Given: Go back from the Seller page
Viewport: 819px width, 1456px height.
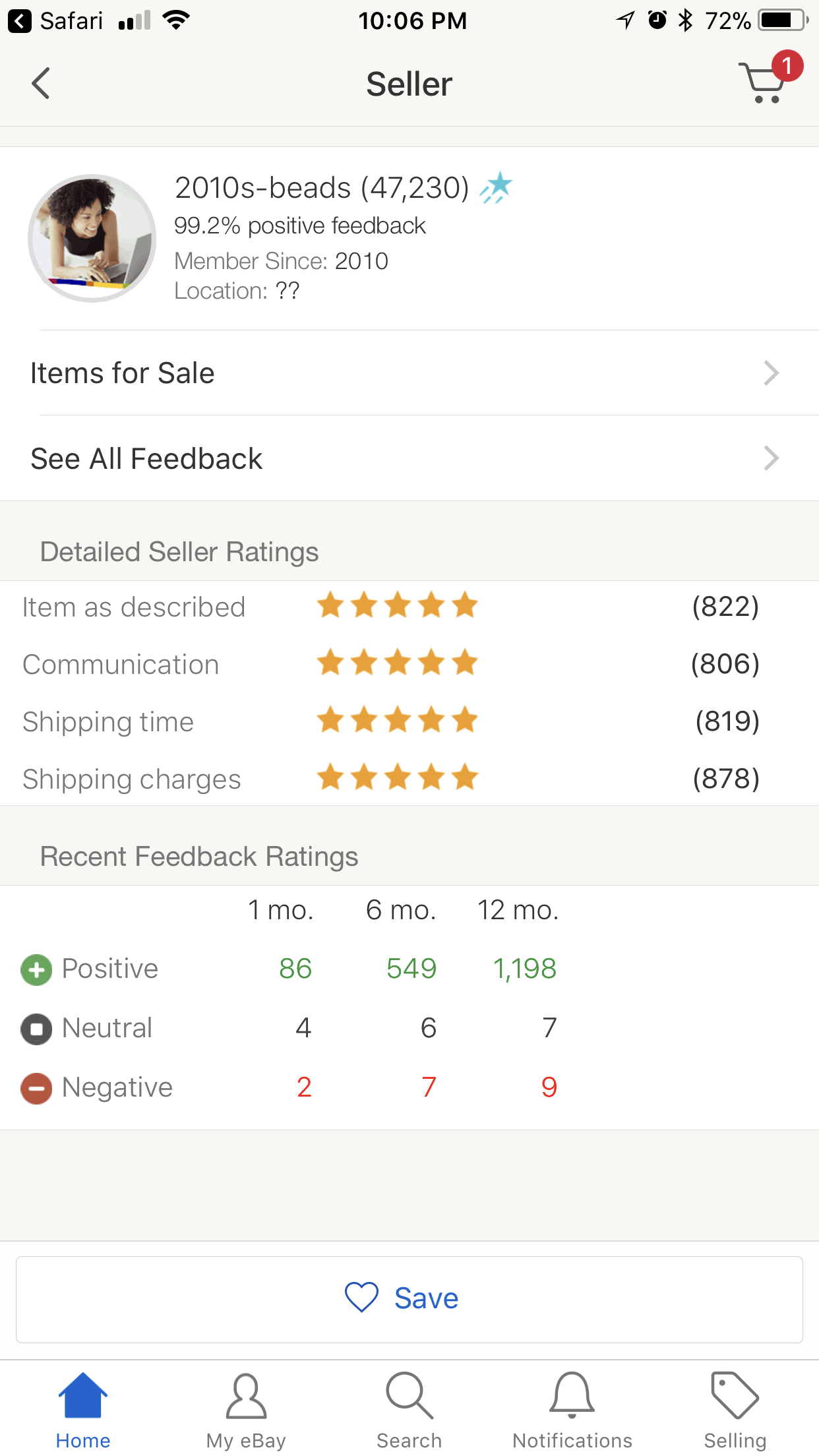Looking at the screenshot, I should tap(41, 84).
